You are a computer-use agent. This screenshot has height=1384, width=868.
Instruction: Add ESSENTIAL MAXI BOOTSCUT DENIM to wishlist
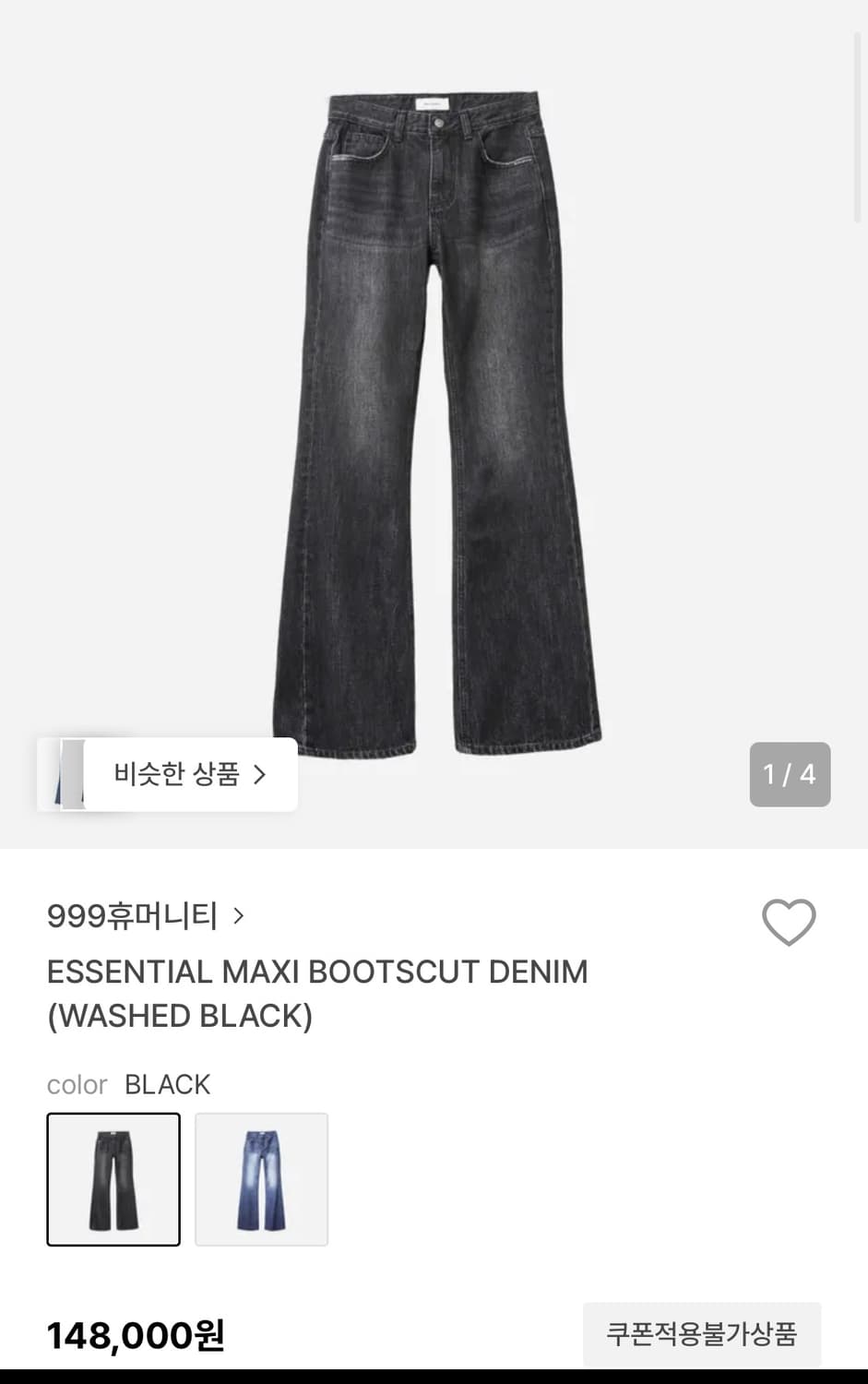coord(790,921)
